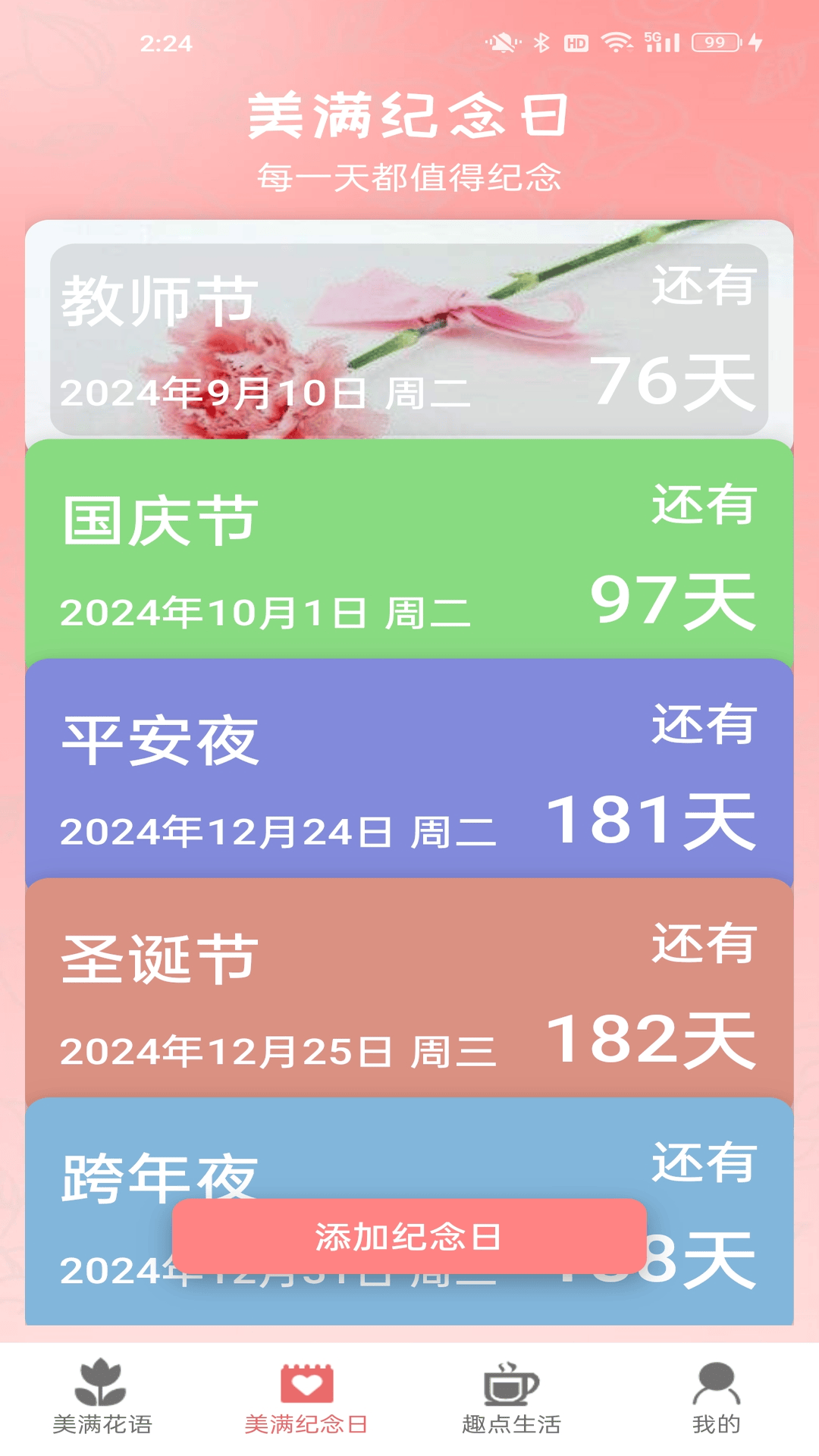
Task: Tap the Bluetooth icon in status bar
Action: pos(544,43)
